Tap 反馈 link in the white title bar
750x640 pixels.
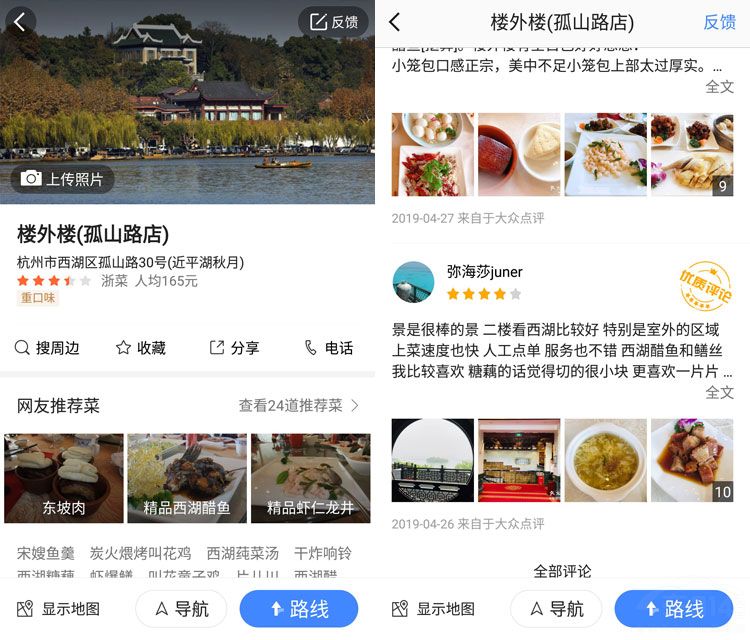pyautogui.click(x=719, y=22)
